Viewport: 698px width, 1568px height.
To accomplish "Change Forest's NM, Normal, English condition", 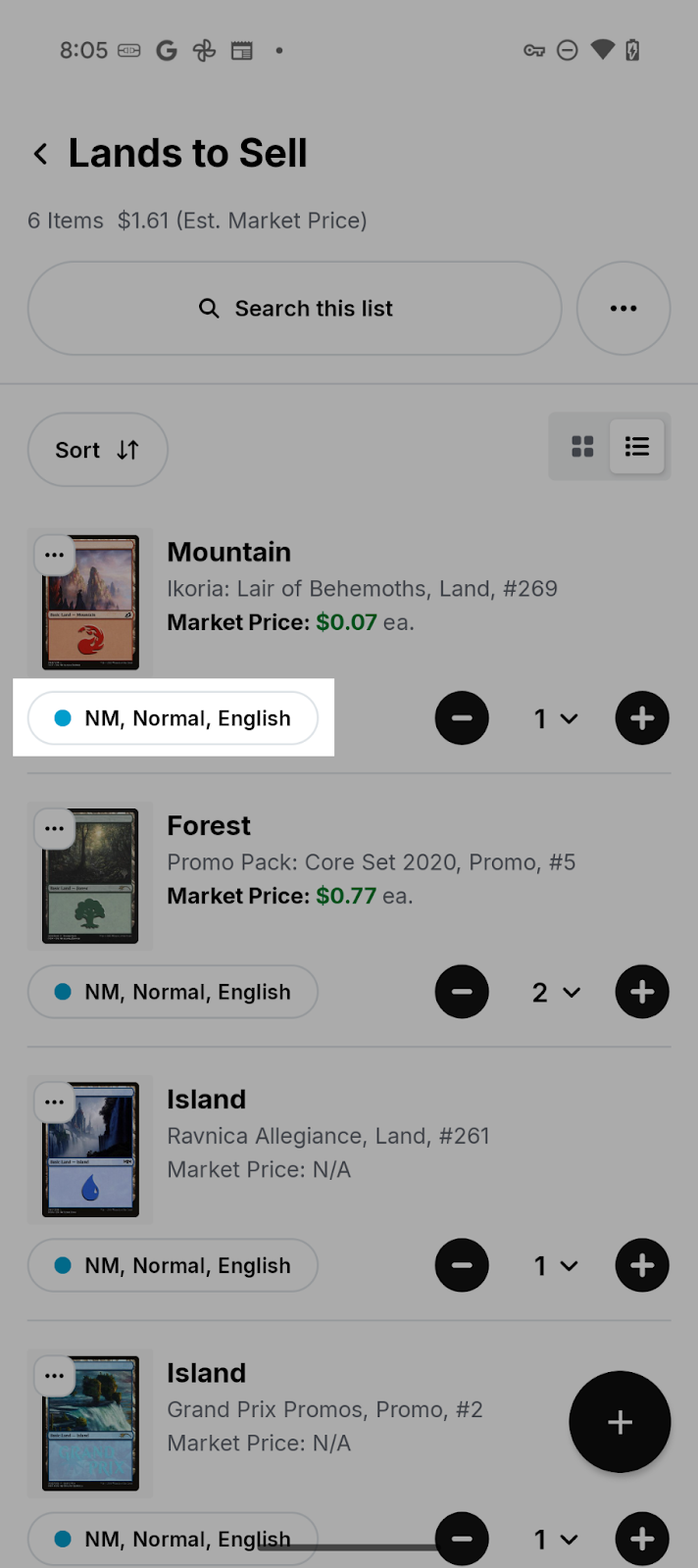I will point(174,992).
